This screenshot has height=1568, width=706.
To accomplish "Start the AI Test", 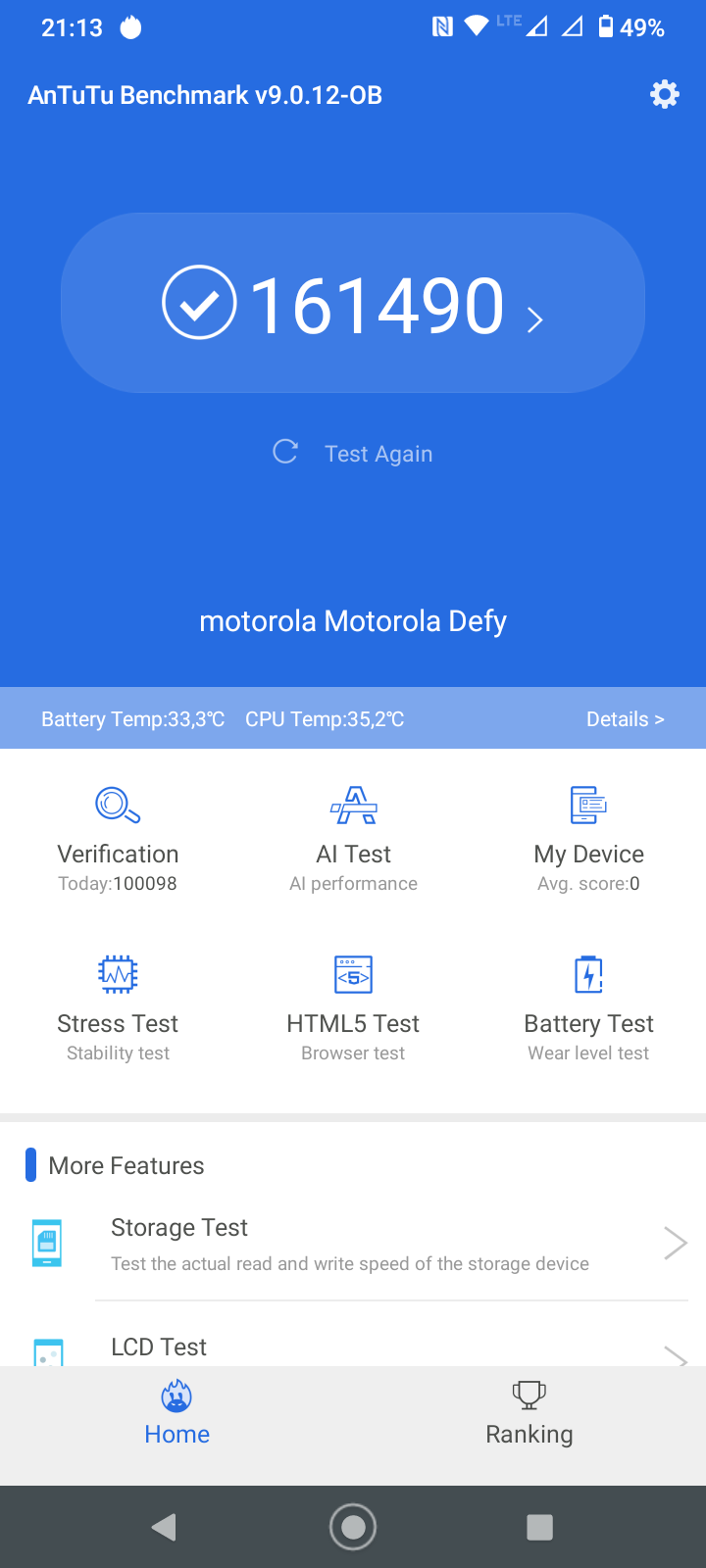I will pyautogui.click(x=353, y=839).
